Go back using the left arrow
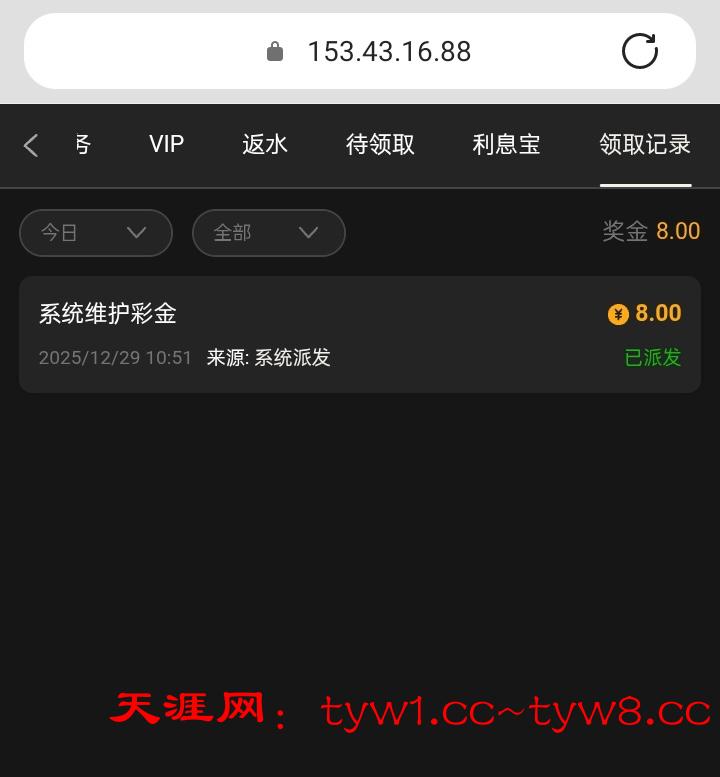Screen dimensions: 720x777 point(31,146)
